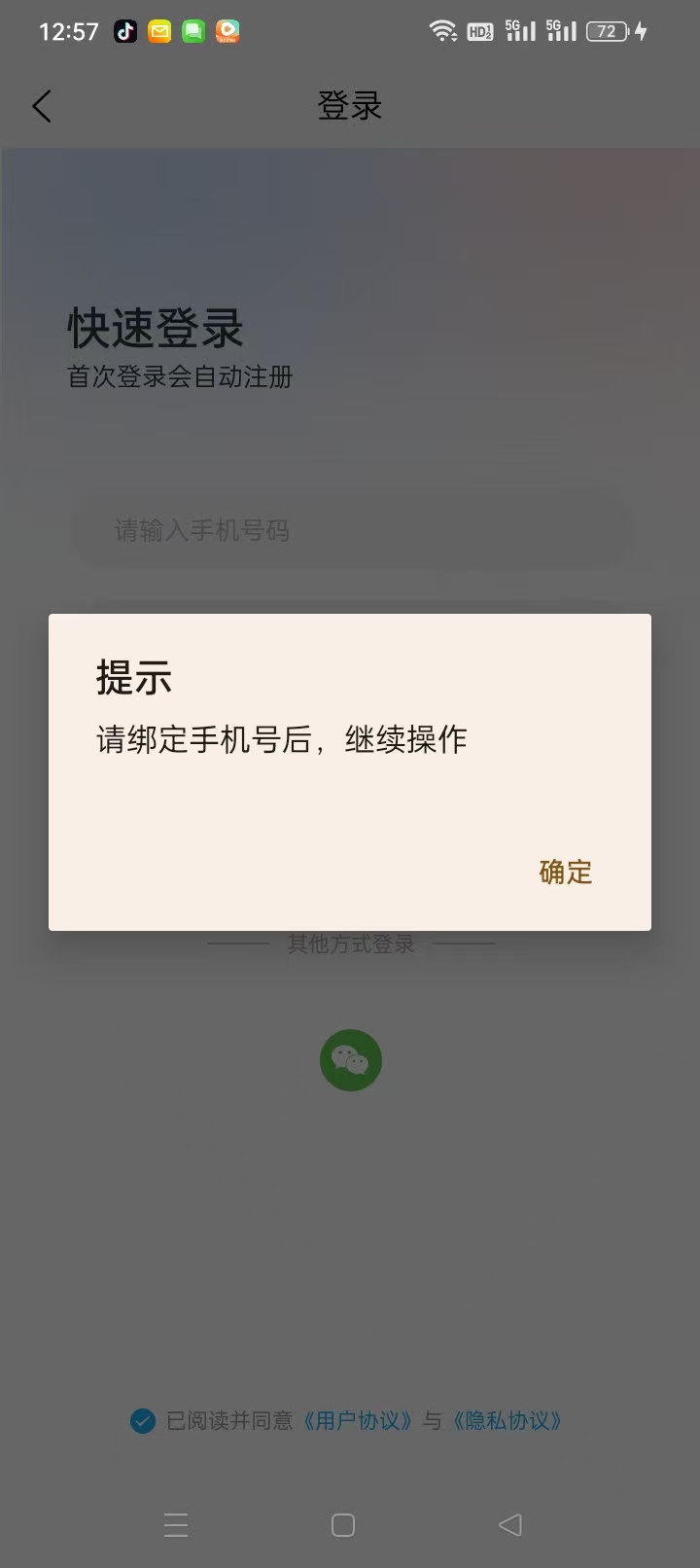Tap the phone number input field
This screenshot has height=1568, width=700.
tap(350, 530)
